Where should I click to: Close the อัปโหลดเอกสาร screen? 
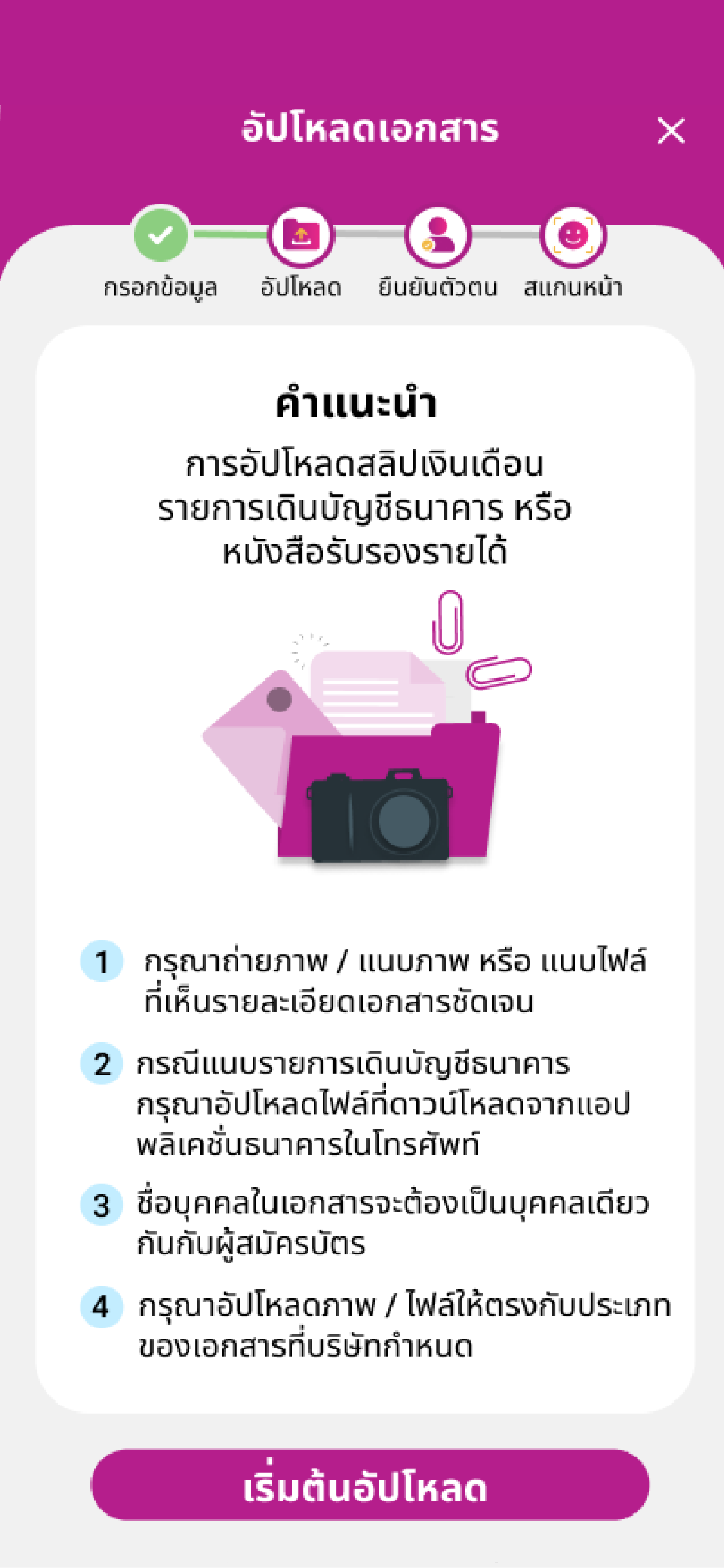click(671, 131)
